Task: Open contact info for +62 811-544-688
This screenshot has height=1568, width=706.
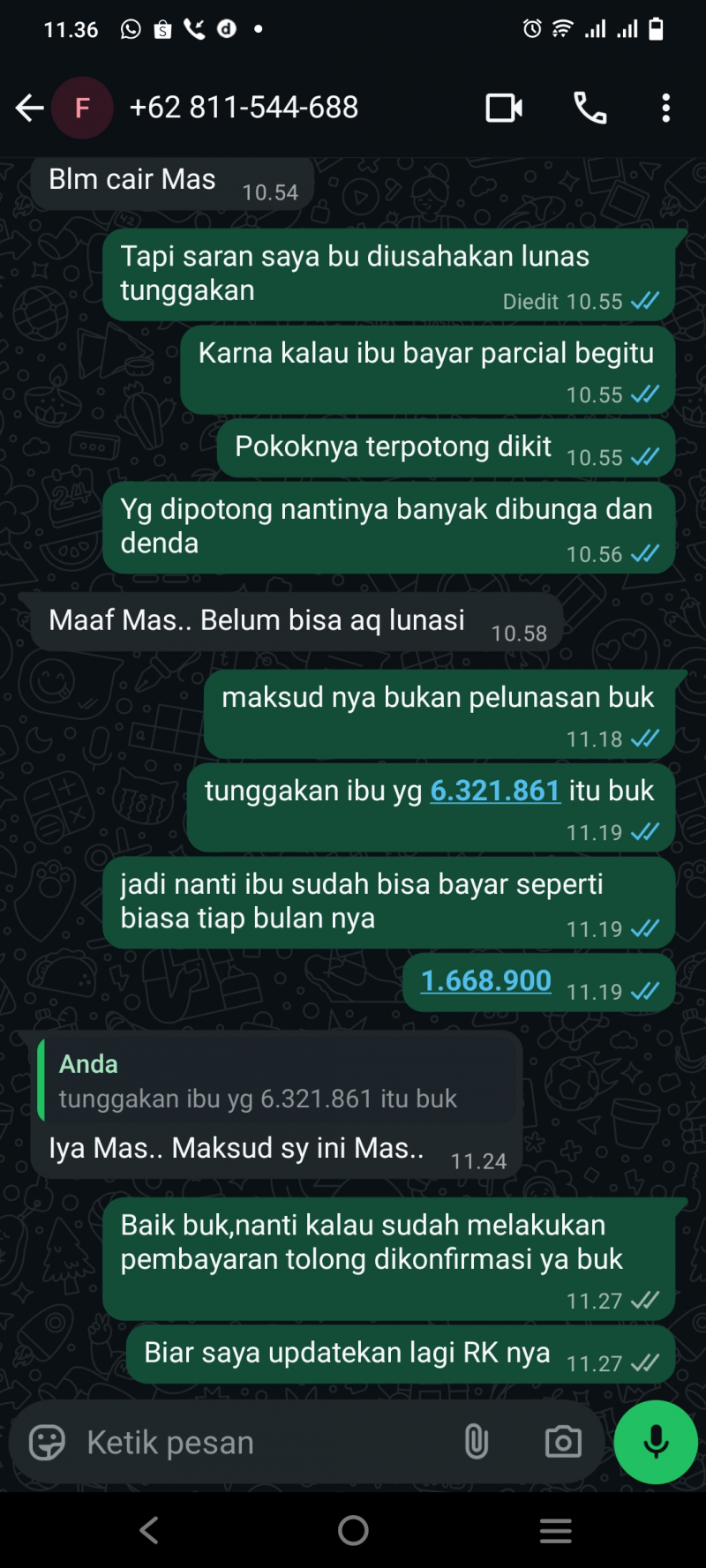Action: click(244, 108)
